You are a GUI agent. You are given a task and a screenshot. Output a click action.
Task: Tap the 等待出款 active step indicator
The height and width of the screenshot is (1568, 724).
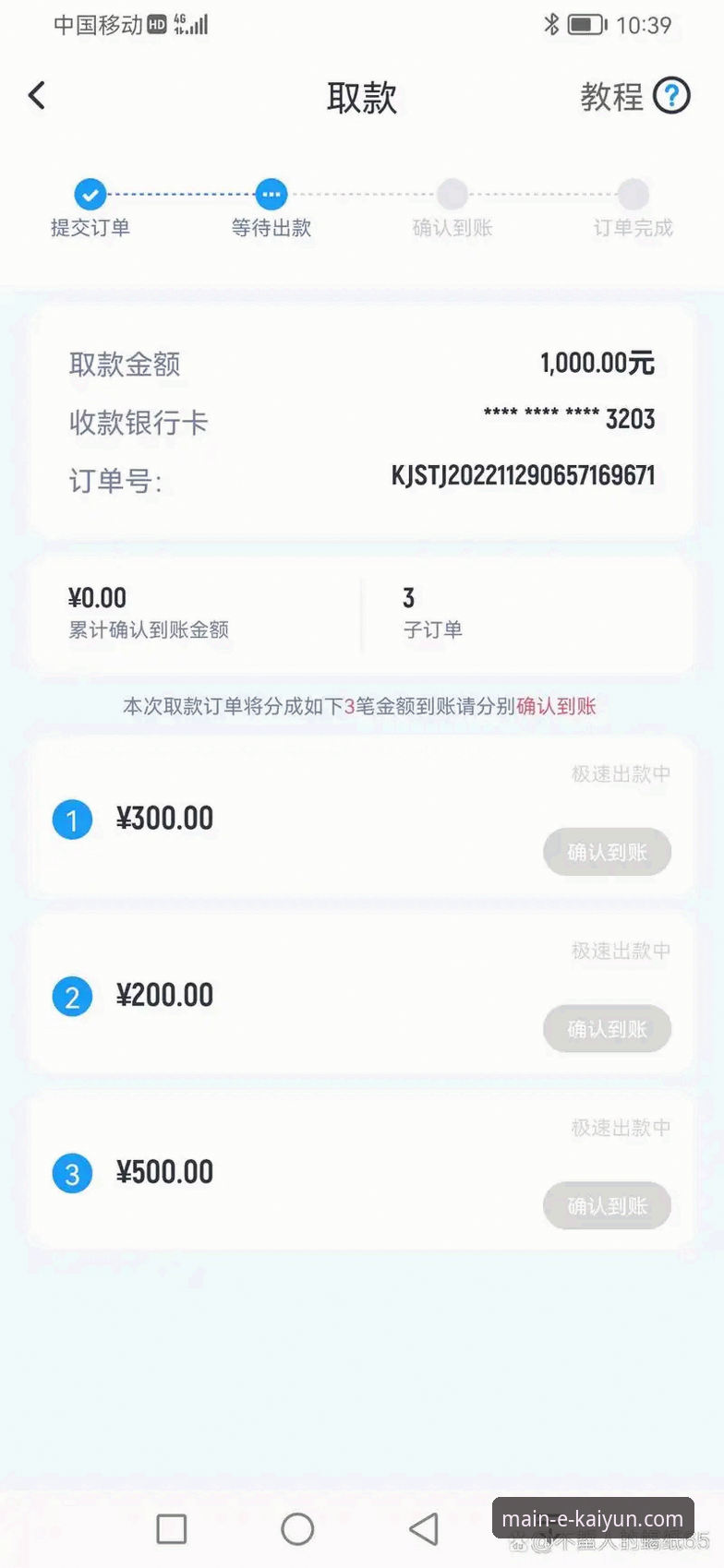pos(271,195)
